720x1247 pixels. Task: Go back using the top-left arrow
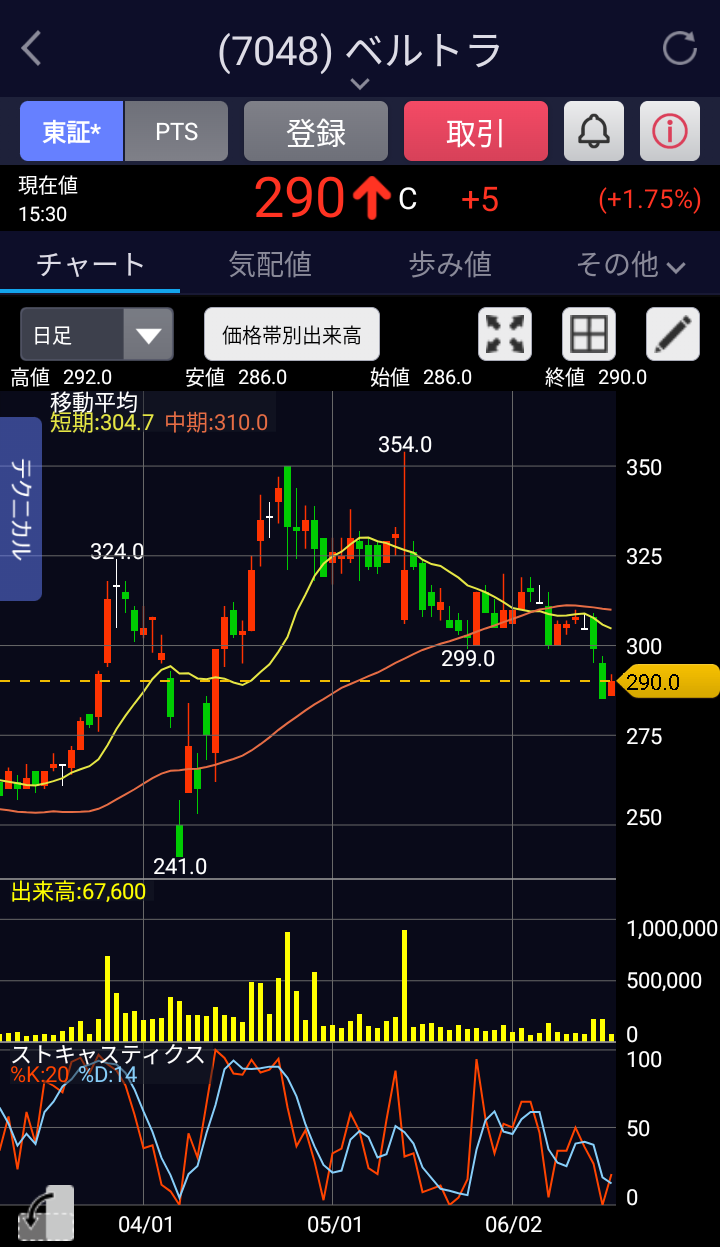32,48
